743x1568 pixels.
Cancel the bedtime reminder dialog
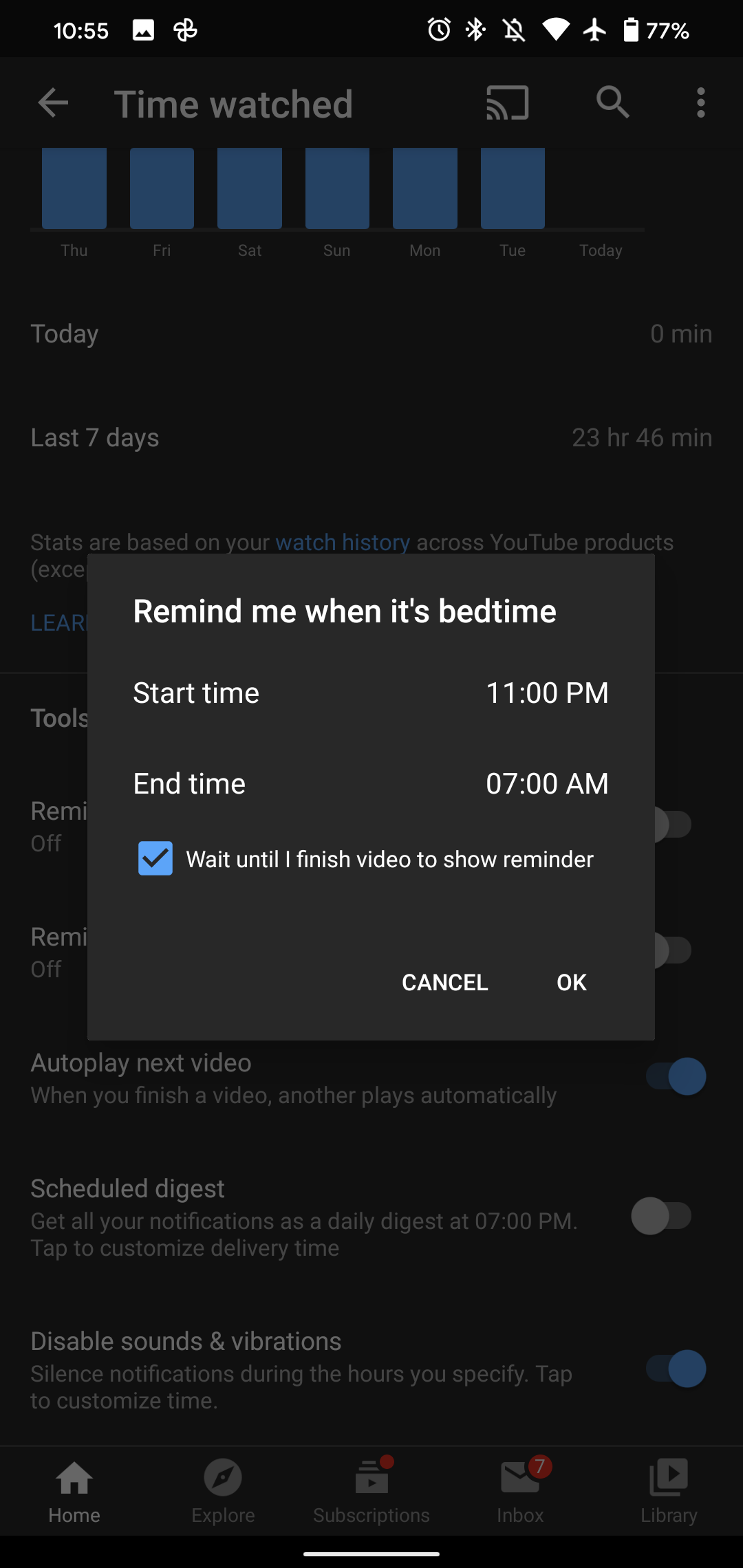(444, 982)
